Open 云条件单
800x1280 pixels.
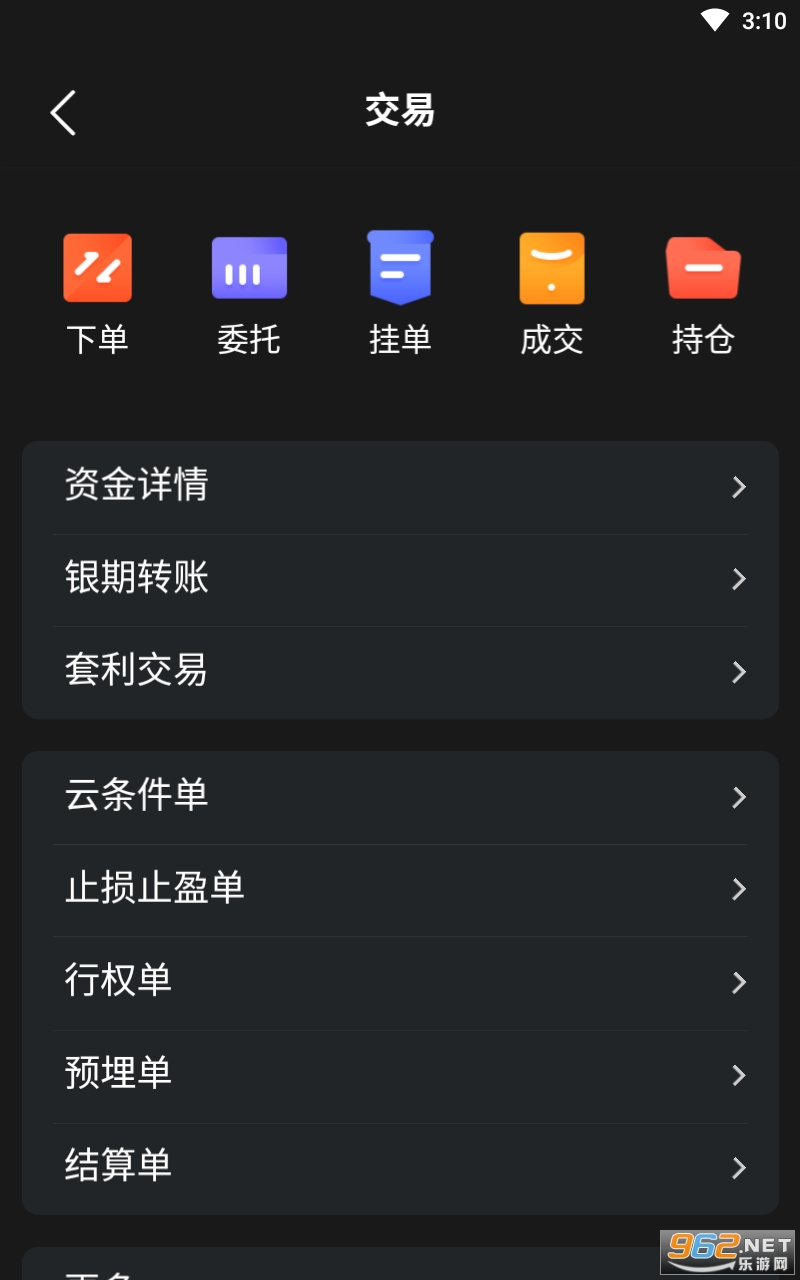(400, 797)
